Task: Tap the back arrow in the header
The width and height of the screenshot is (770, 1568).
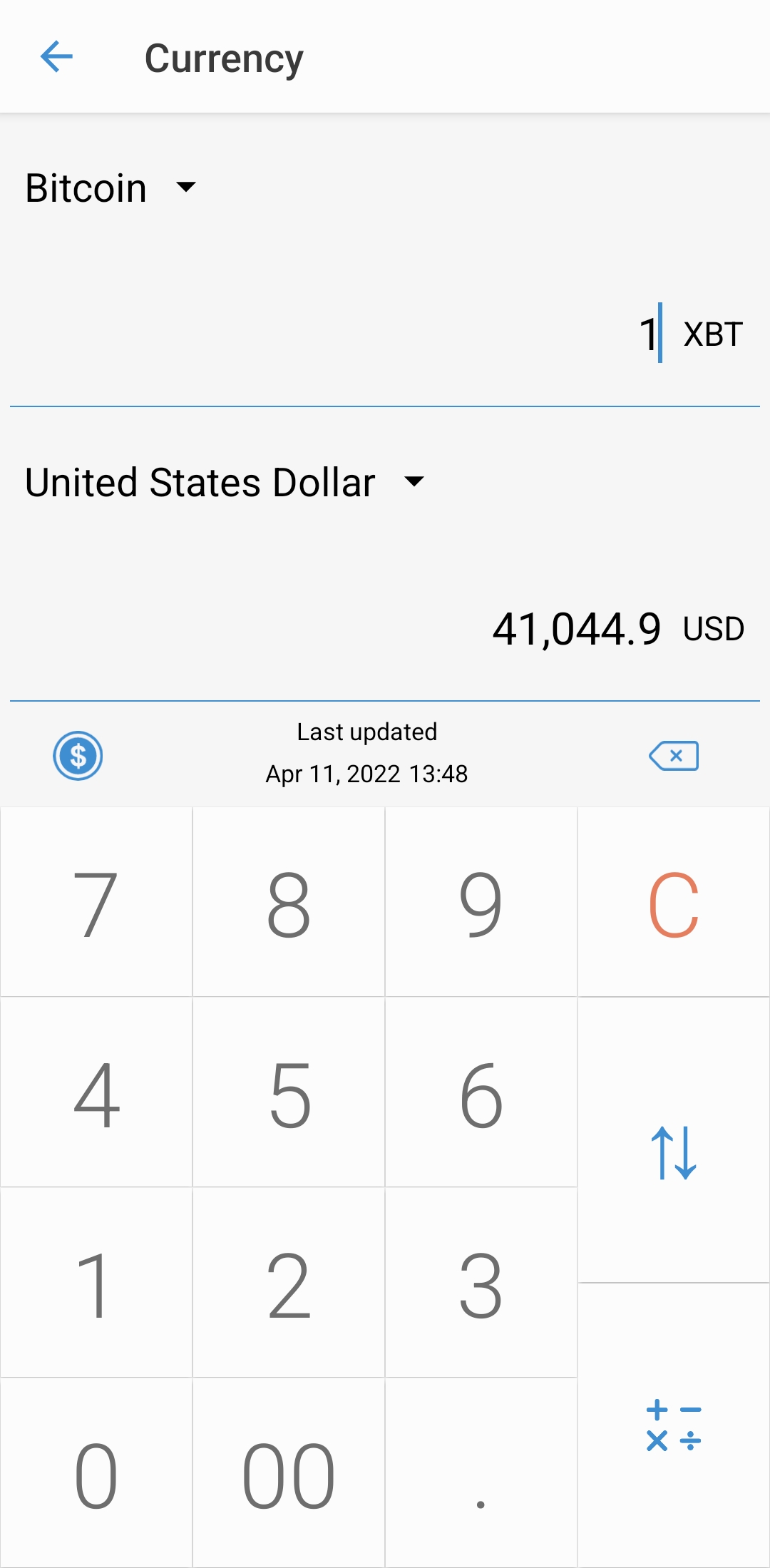Action: [x=58, y=56]
